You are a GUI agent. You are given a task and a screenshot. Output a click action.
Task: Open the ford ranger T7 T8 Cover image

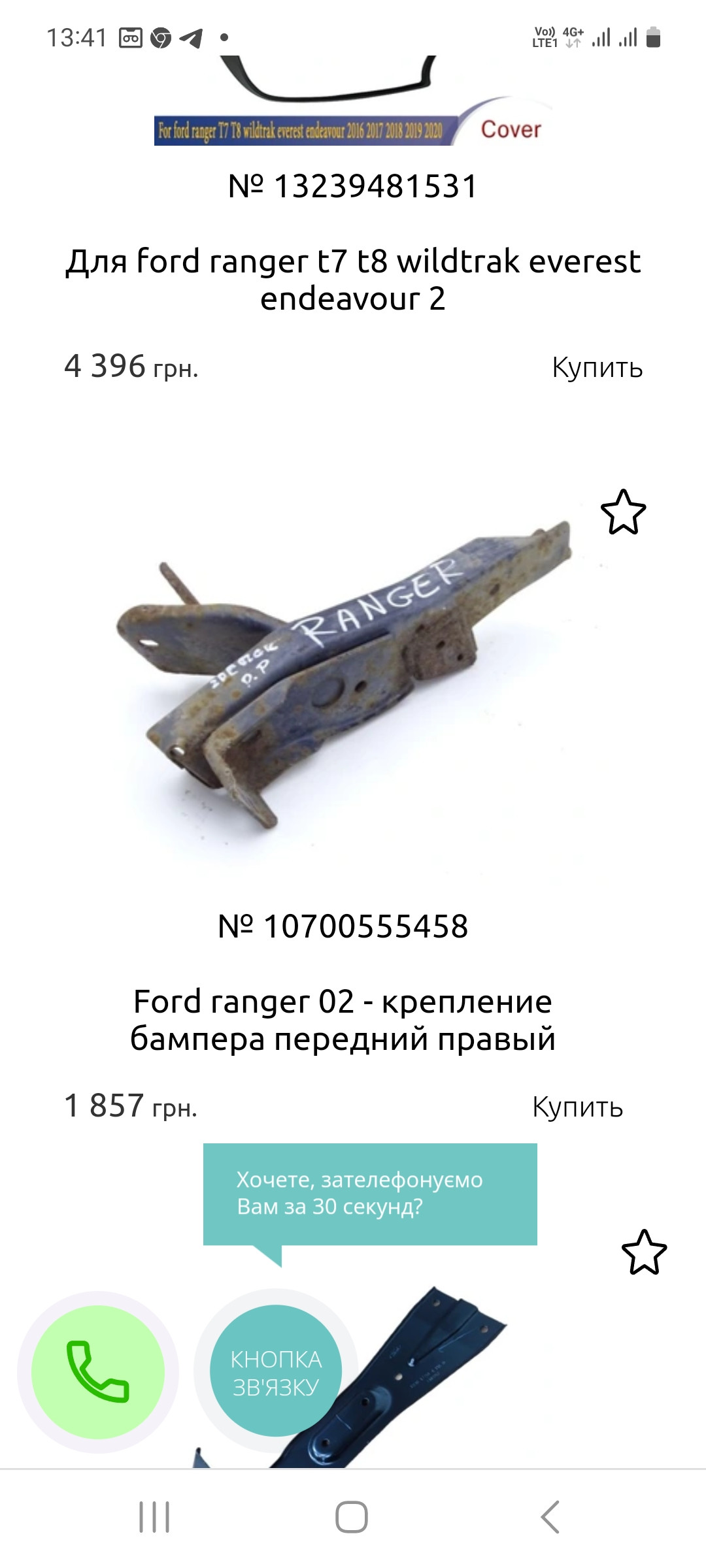(x=352, y=105)
